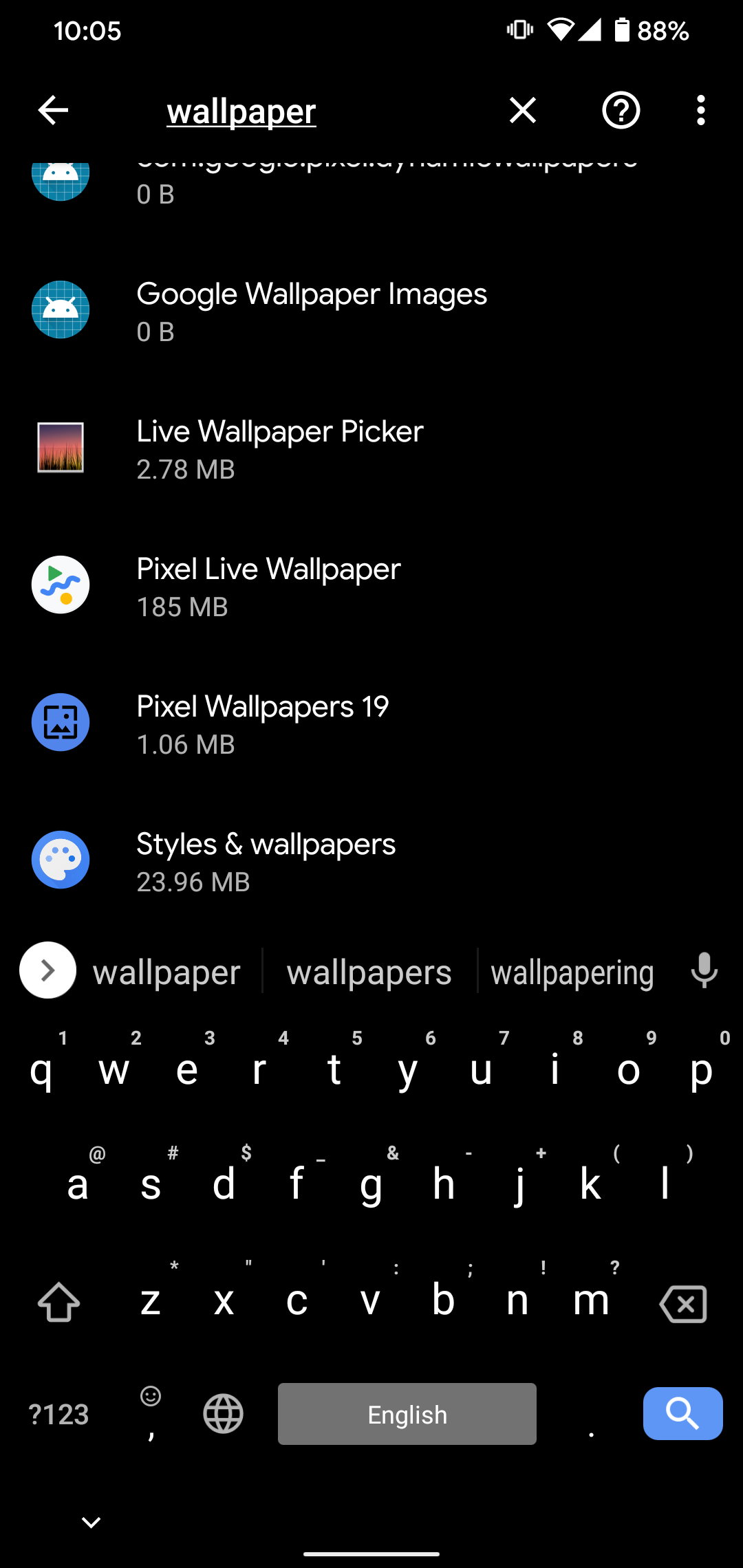Go back from app search
This screenshot has width=743, height=1568.
[x=53, y=110]
